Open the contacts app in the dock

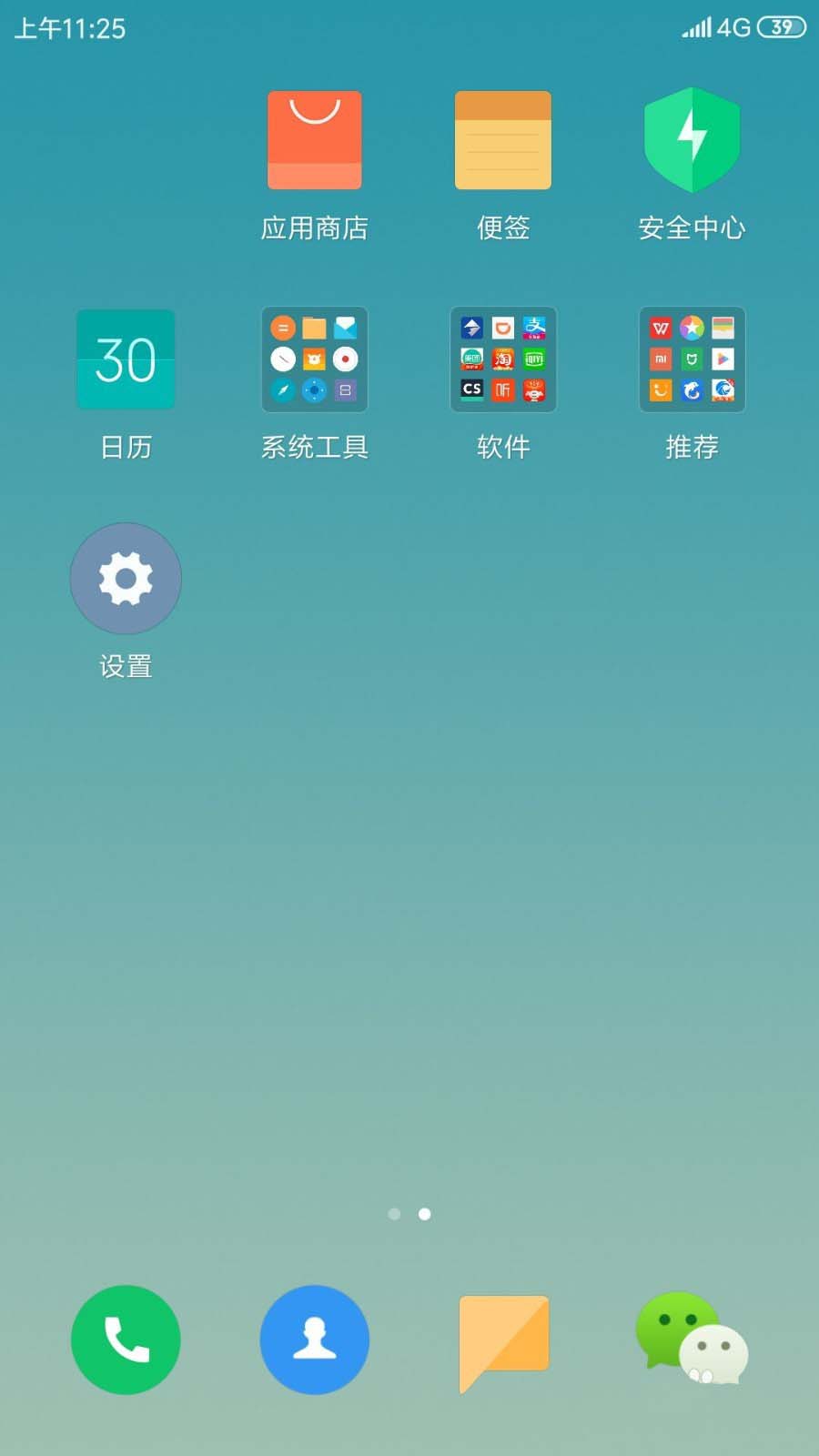(314, 1340)
